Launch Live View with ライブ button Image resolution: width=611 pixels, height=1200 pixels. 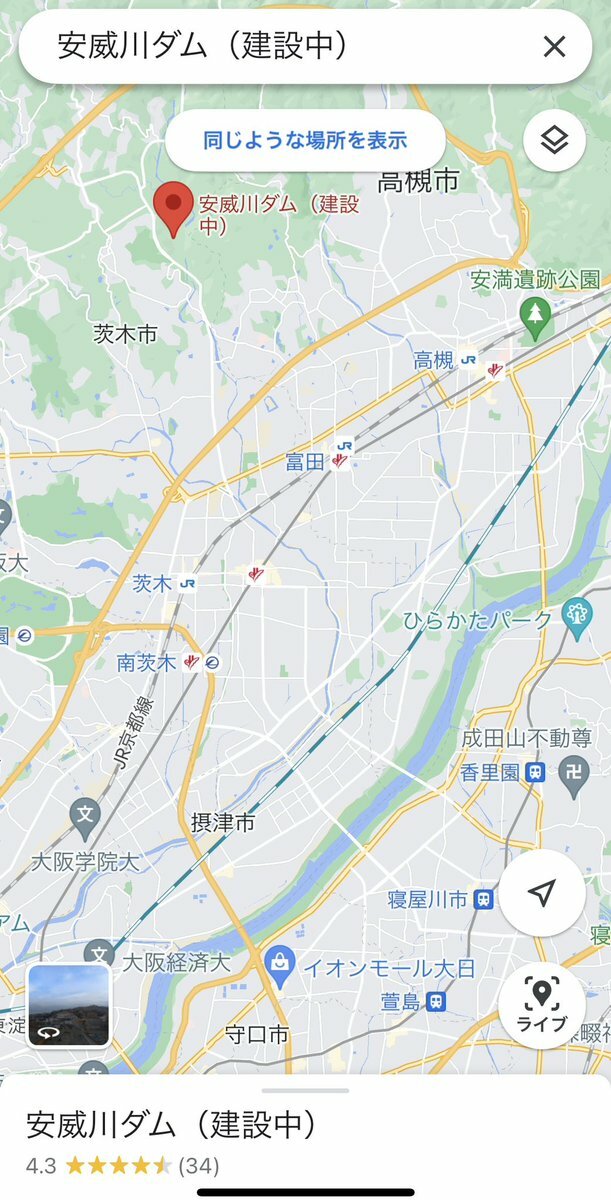pos(542,1005)
